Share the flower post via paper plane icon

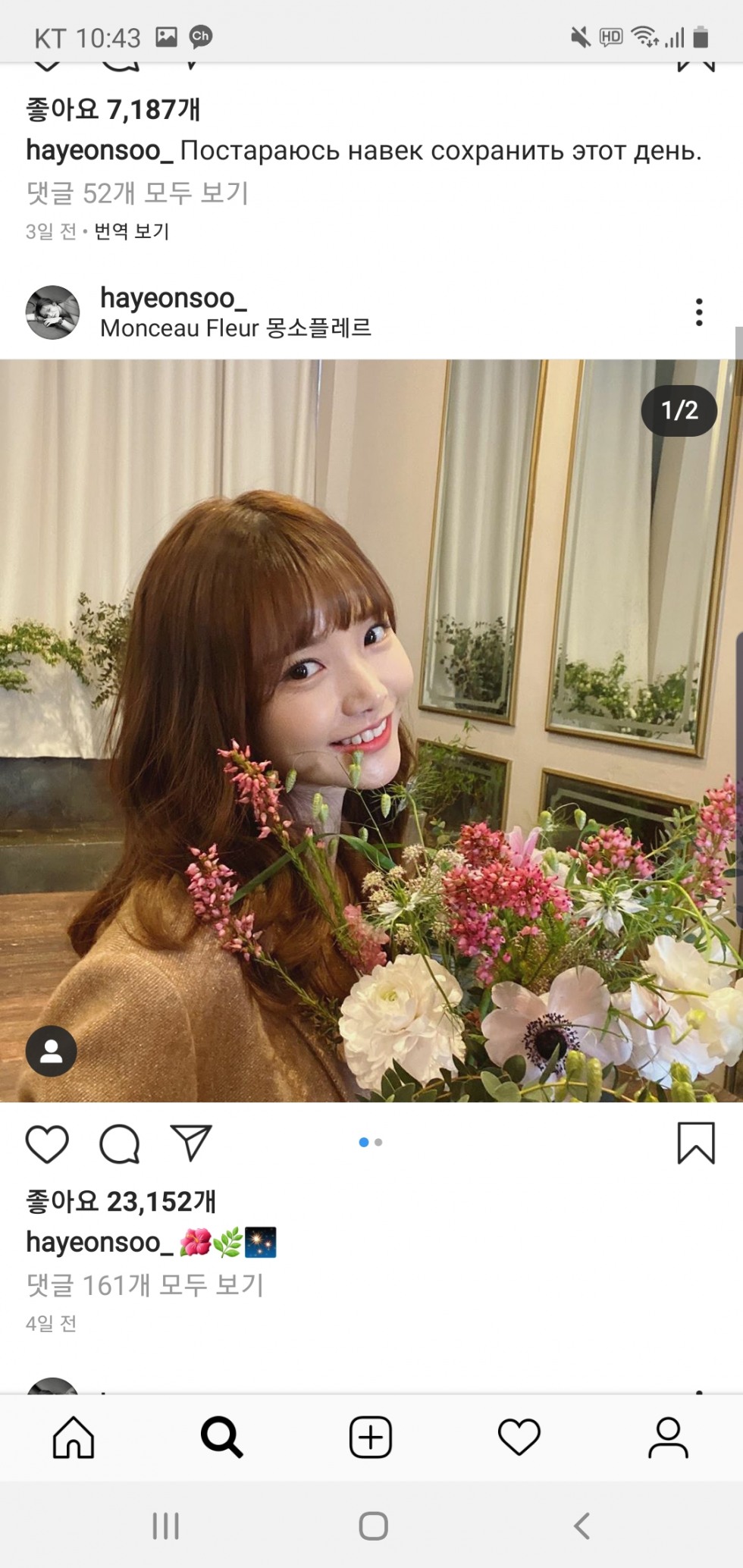(191, 1142)
